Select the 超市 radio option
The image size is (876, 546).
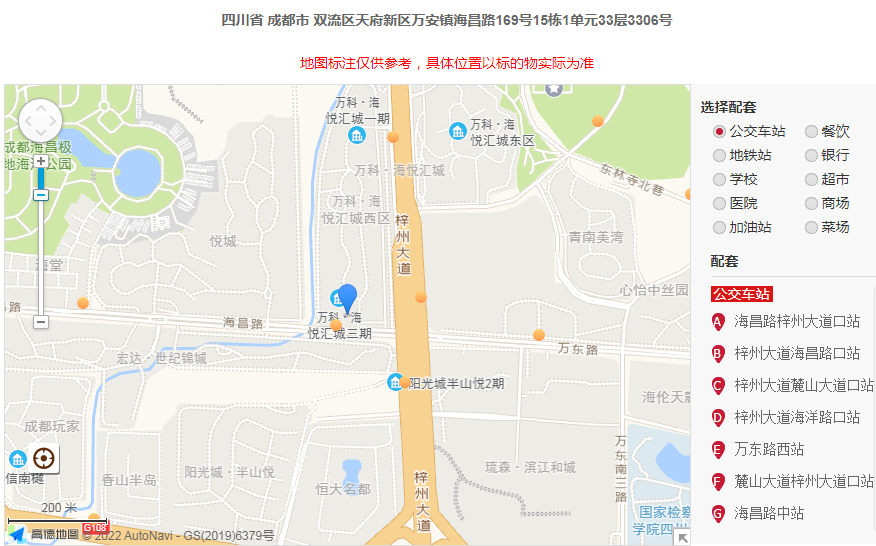811,179
